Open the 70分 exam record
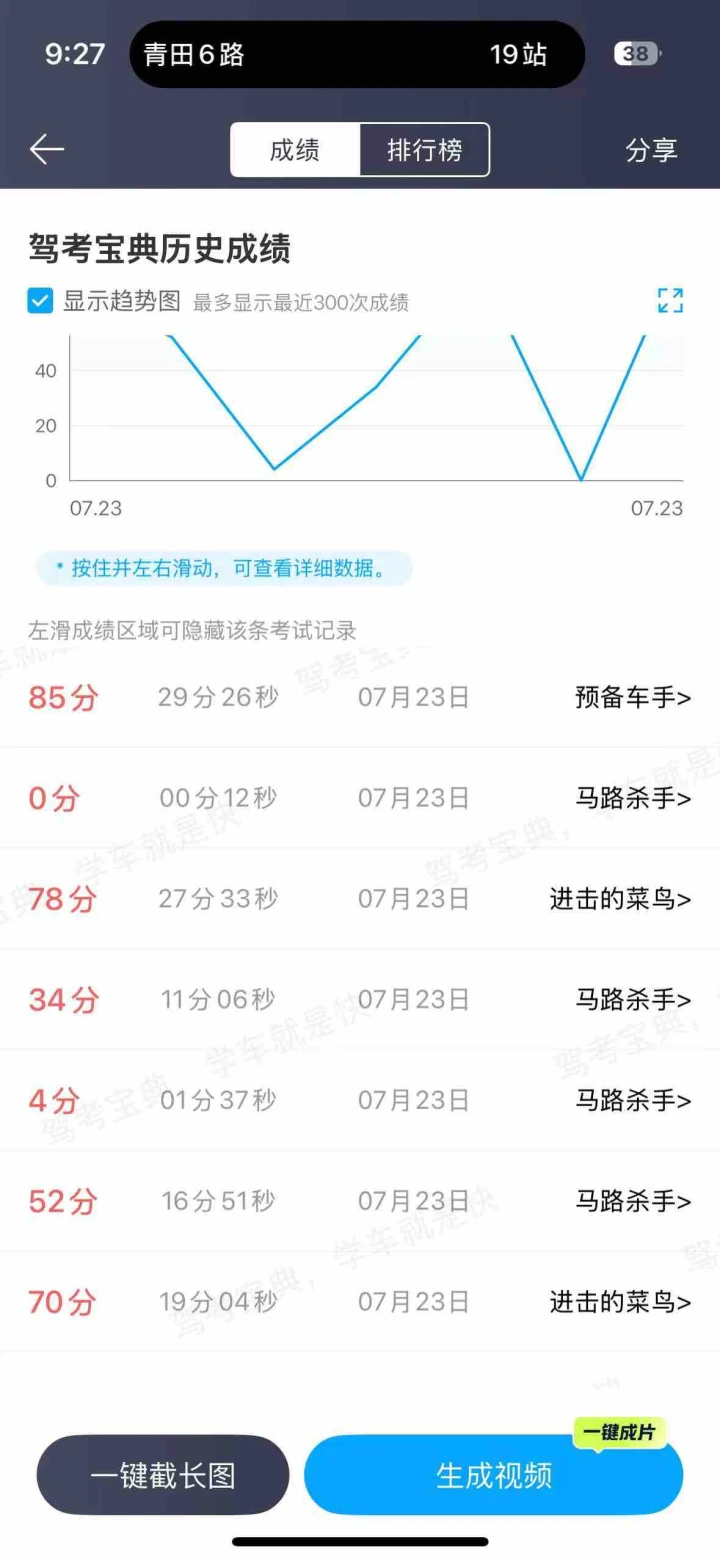Image resolution: width=720 pixels, height=1561 pixels. [360, 1302]
